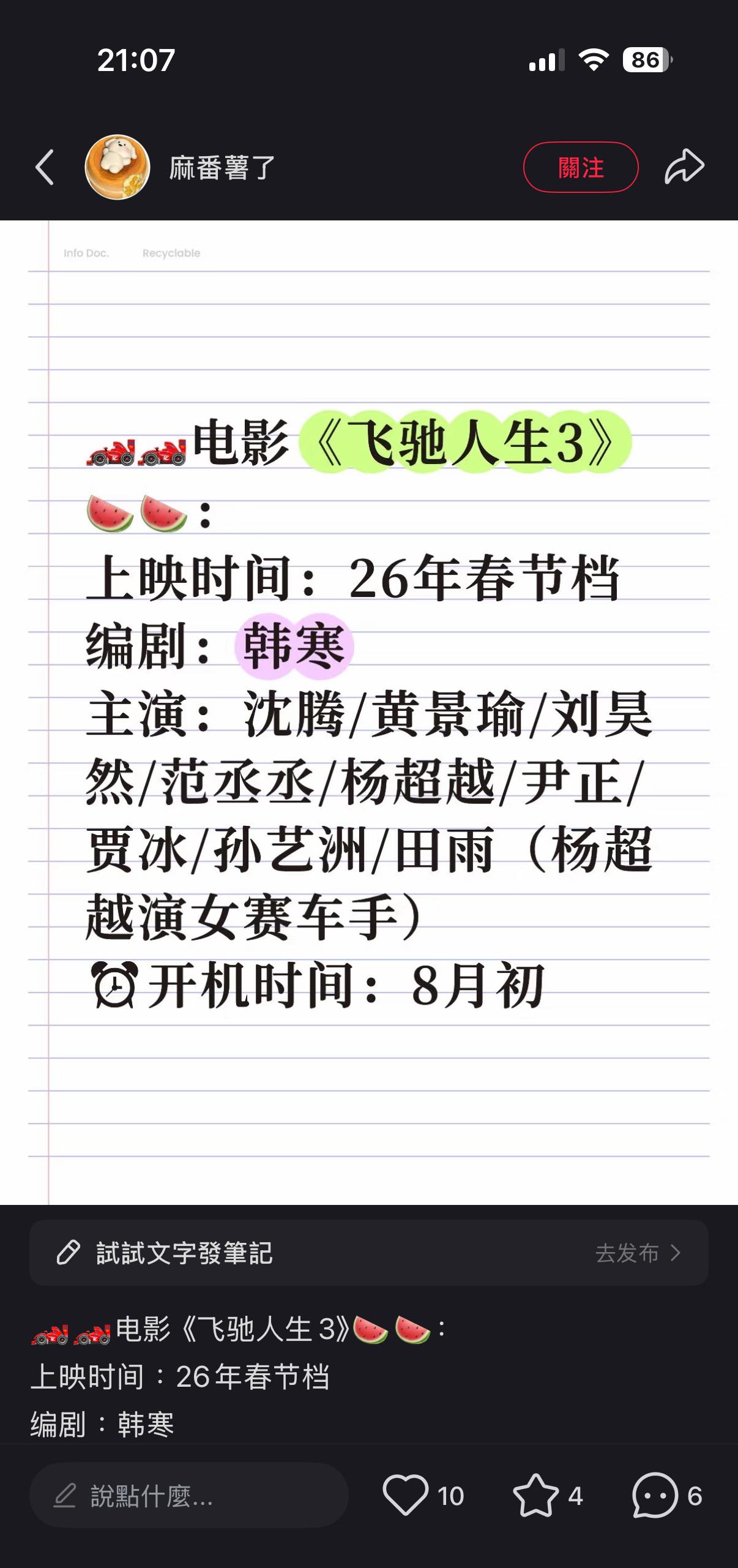The image size is (738, 1568).
Task: Go back using the arrow icon
Action: 45,167
